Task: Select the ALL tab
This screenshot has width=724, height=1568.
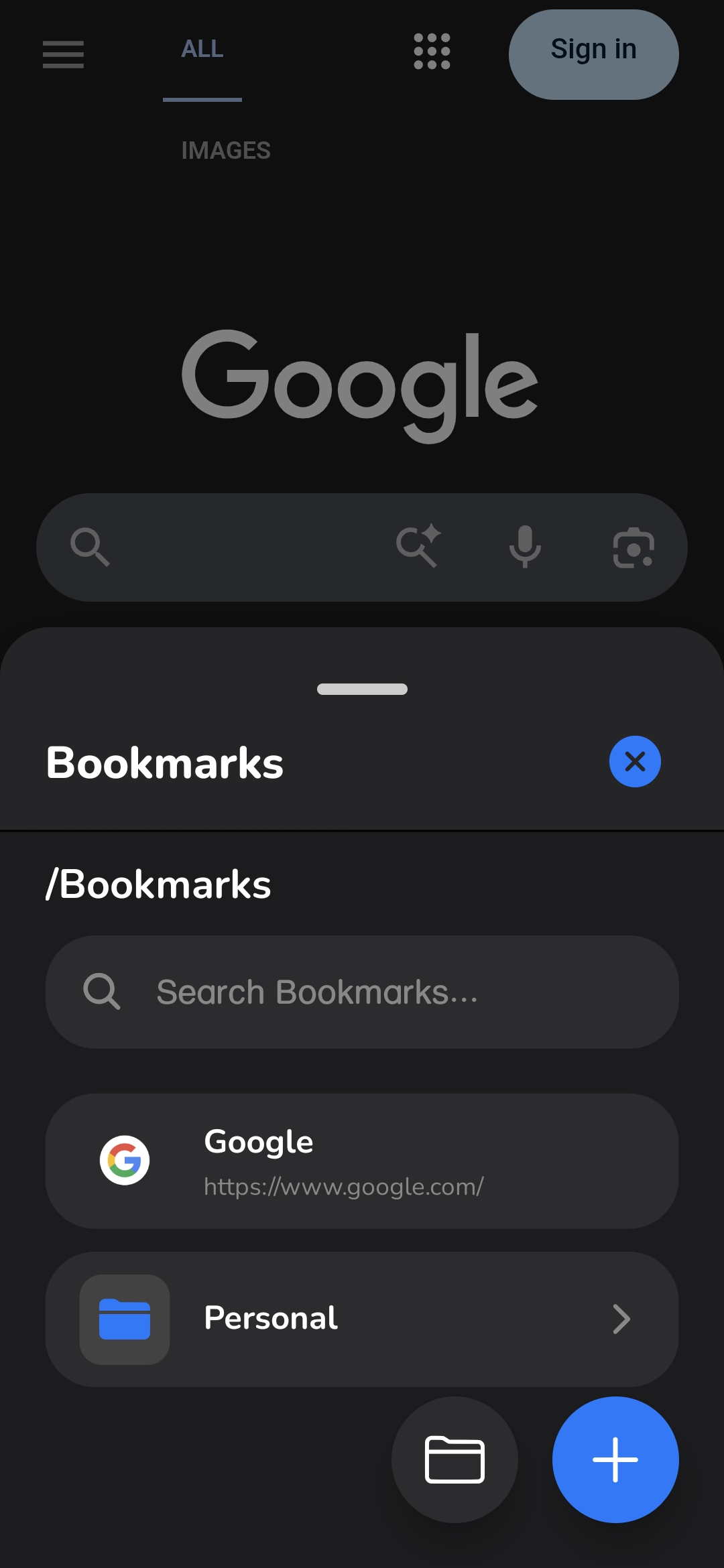Action: click(x=202, y=48)
